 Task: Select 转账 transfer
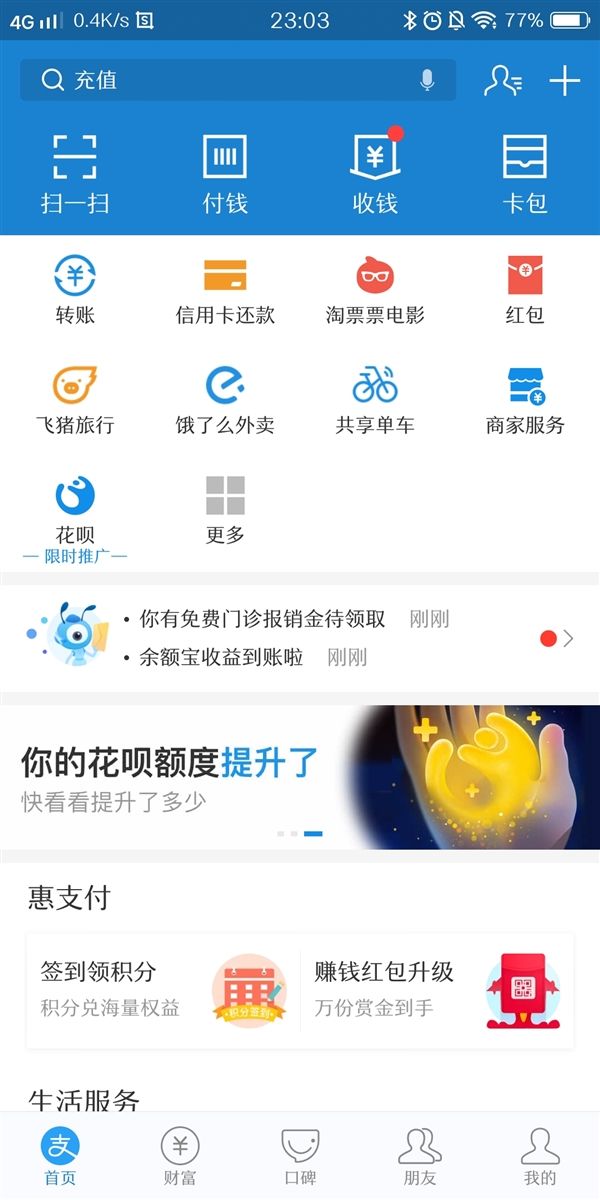coord(75,289)
